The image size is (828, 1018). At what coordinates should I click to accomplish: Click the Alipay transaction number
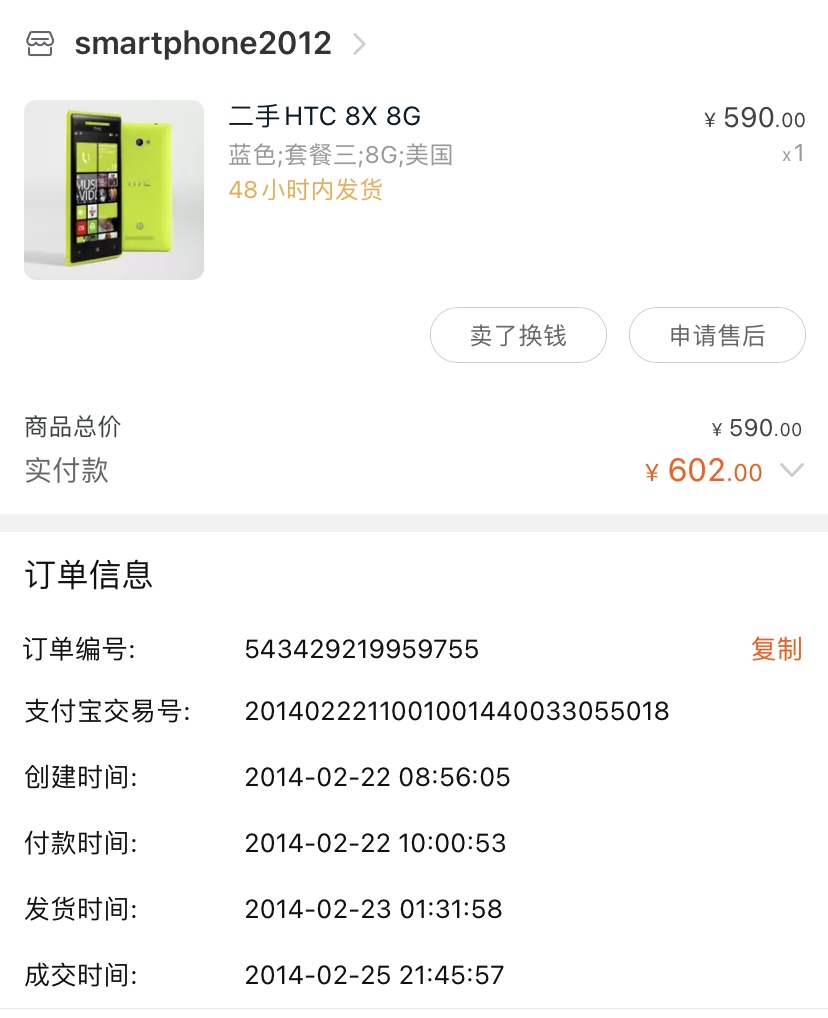[457, 712]
